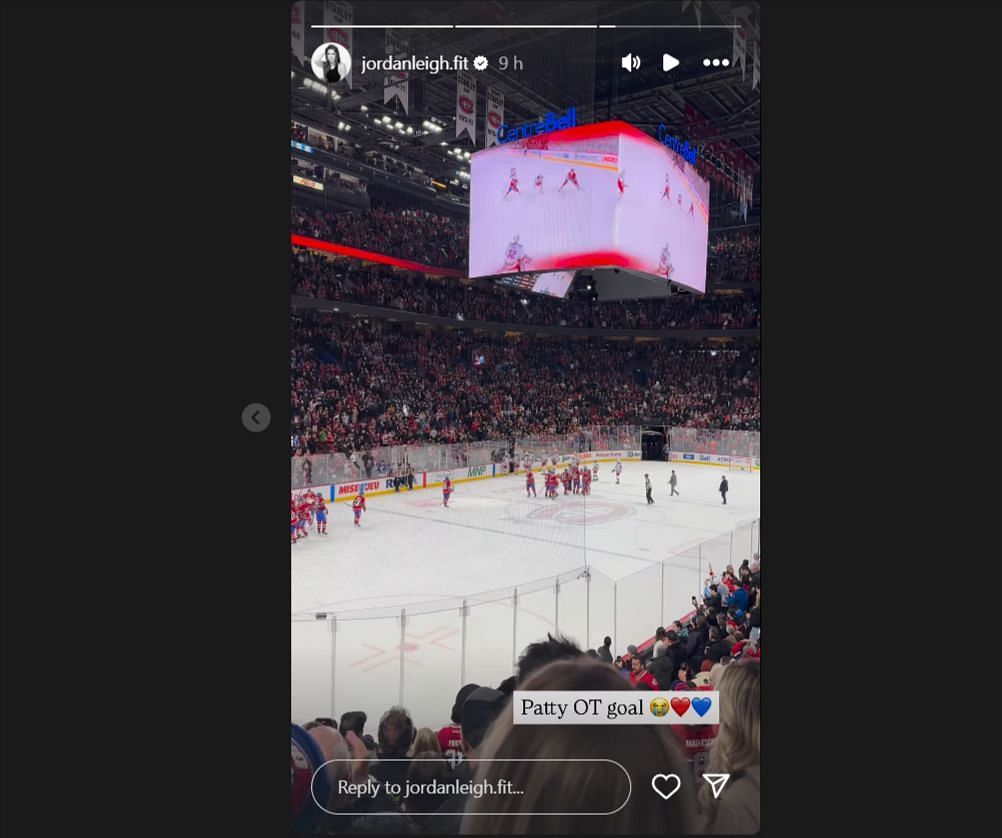Go back to the previous story
The image size is (1002, 838).
click(x=256, y=417)
